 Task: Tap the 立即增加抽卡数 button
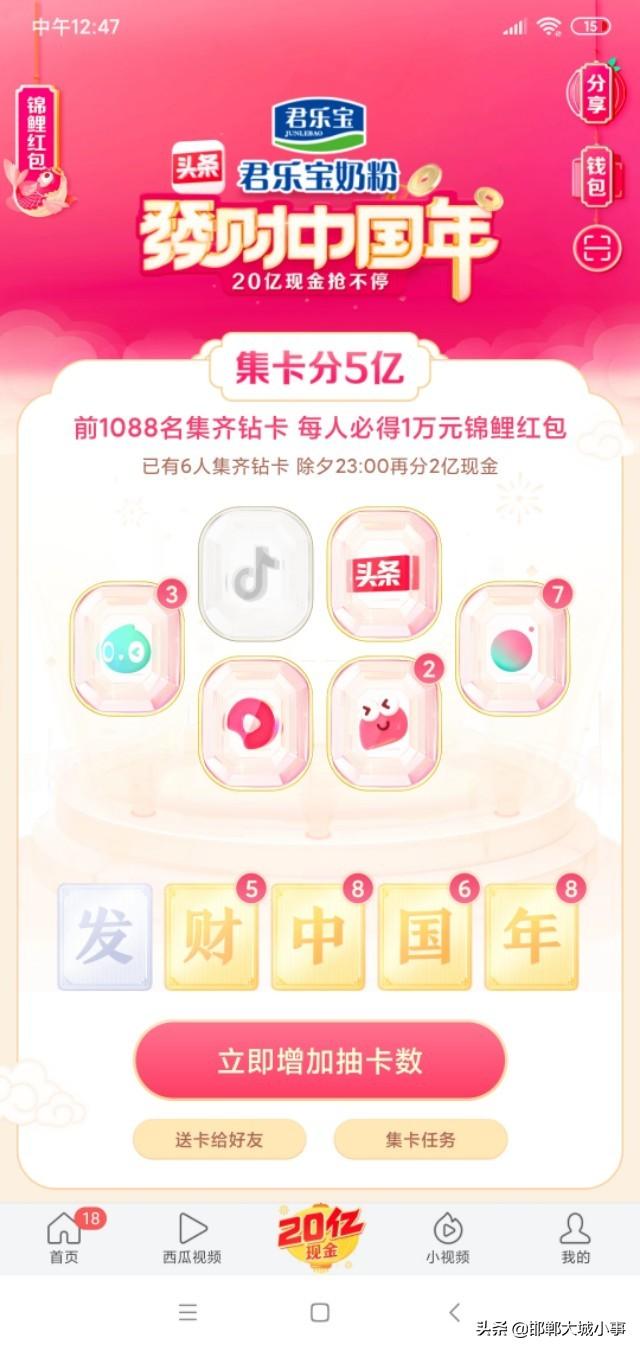tap(320, 1061)
